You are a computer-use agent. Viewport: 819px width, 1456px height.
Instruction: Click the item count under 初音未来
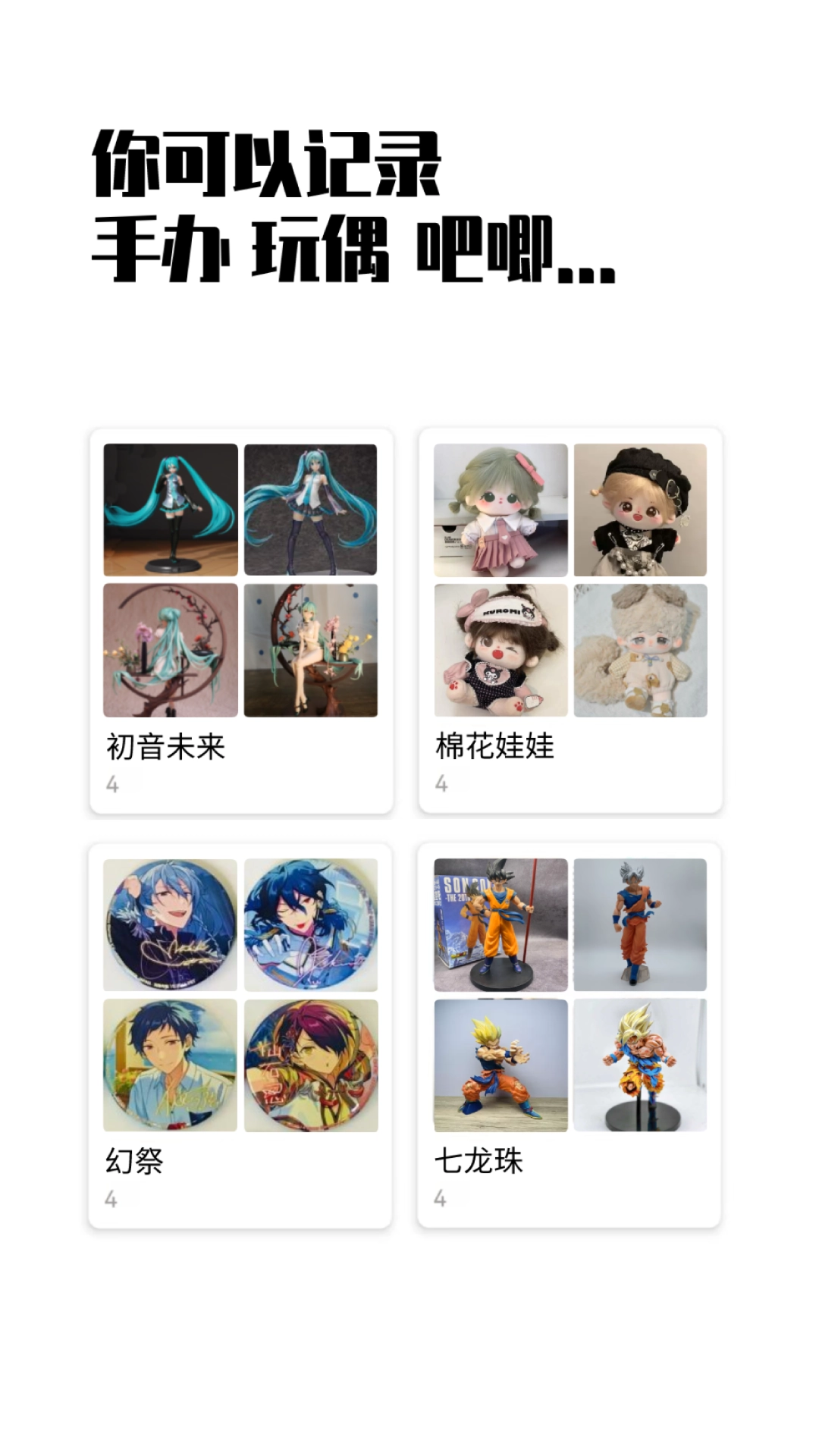(114, 783)
